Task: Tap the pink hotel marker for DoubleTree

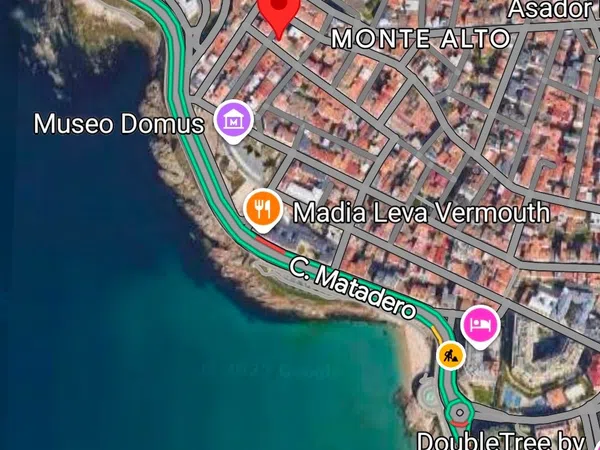Action: tap(481, 324)
